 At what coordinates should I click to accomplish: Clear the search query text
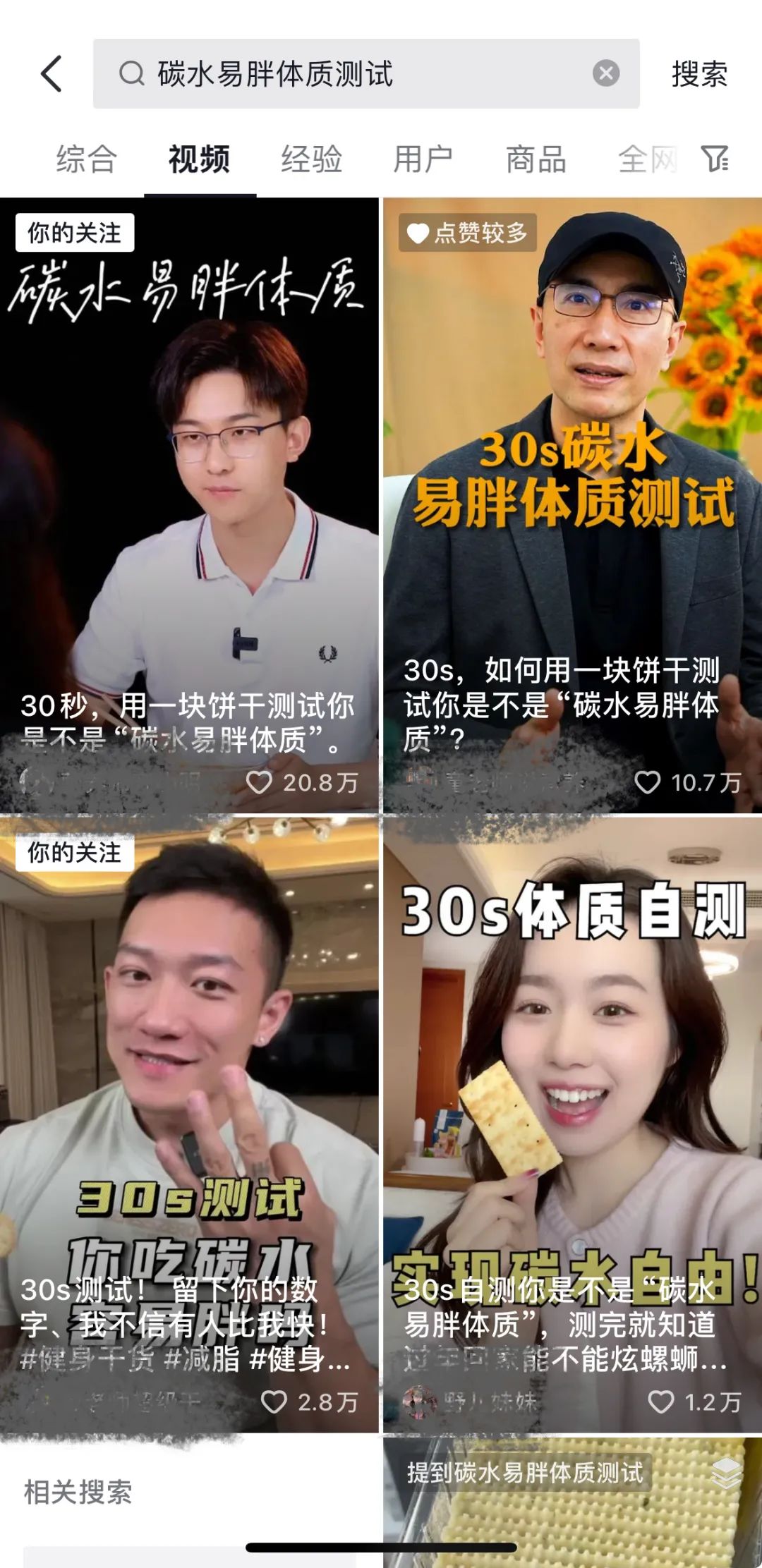(605, 73)
